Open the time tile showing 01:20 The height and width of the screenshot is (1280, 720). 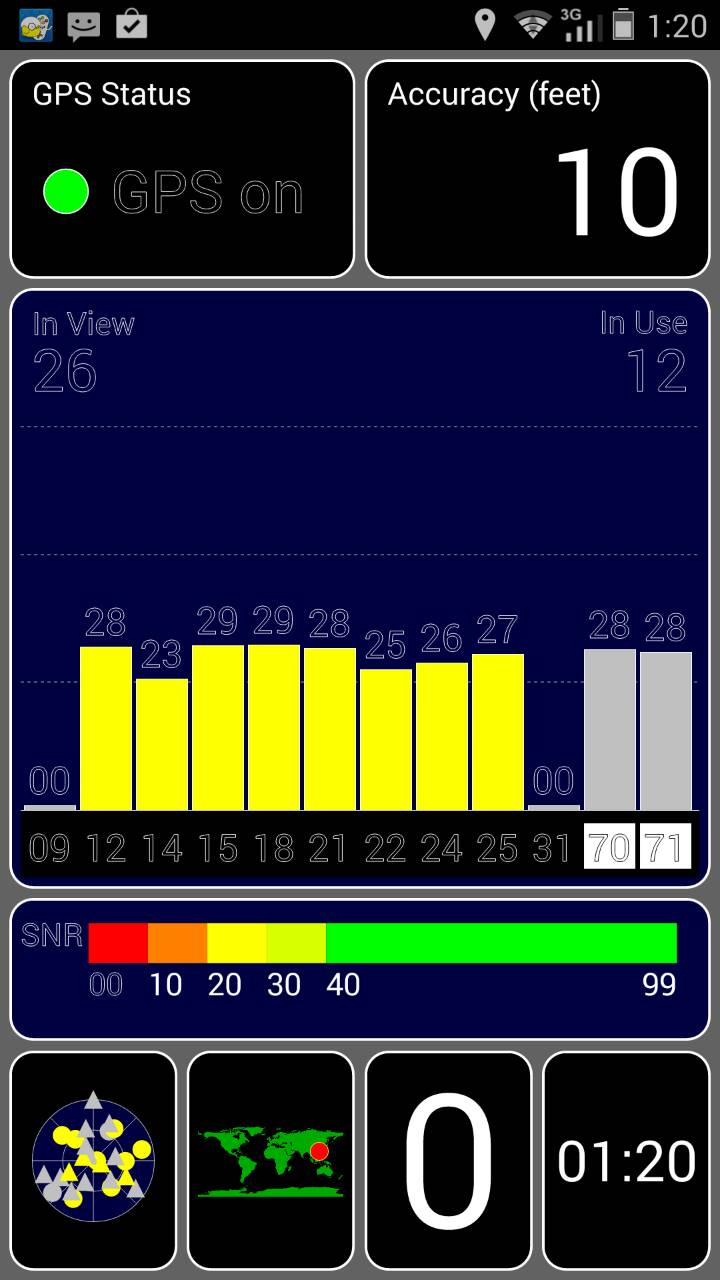click(626, 1159)
